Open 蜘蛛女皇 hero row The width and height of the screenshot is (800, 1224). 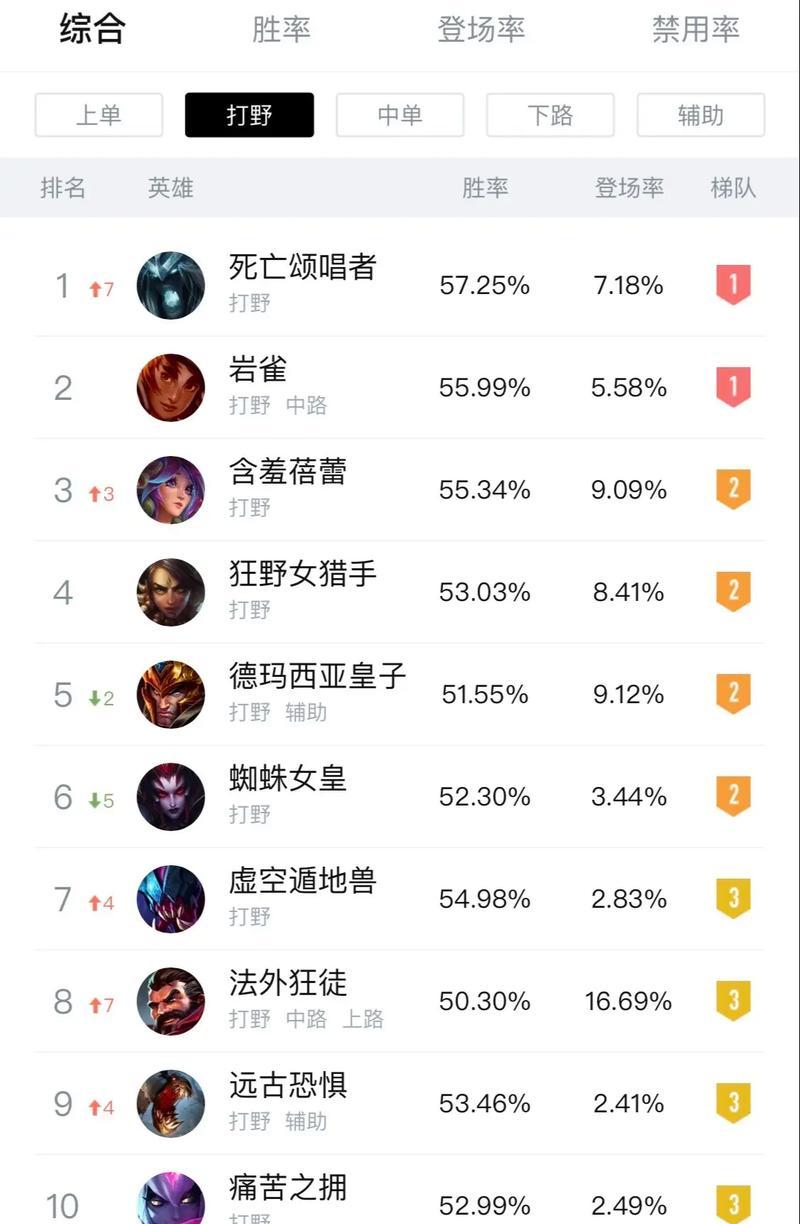[x=288, y=779]
